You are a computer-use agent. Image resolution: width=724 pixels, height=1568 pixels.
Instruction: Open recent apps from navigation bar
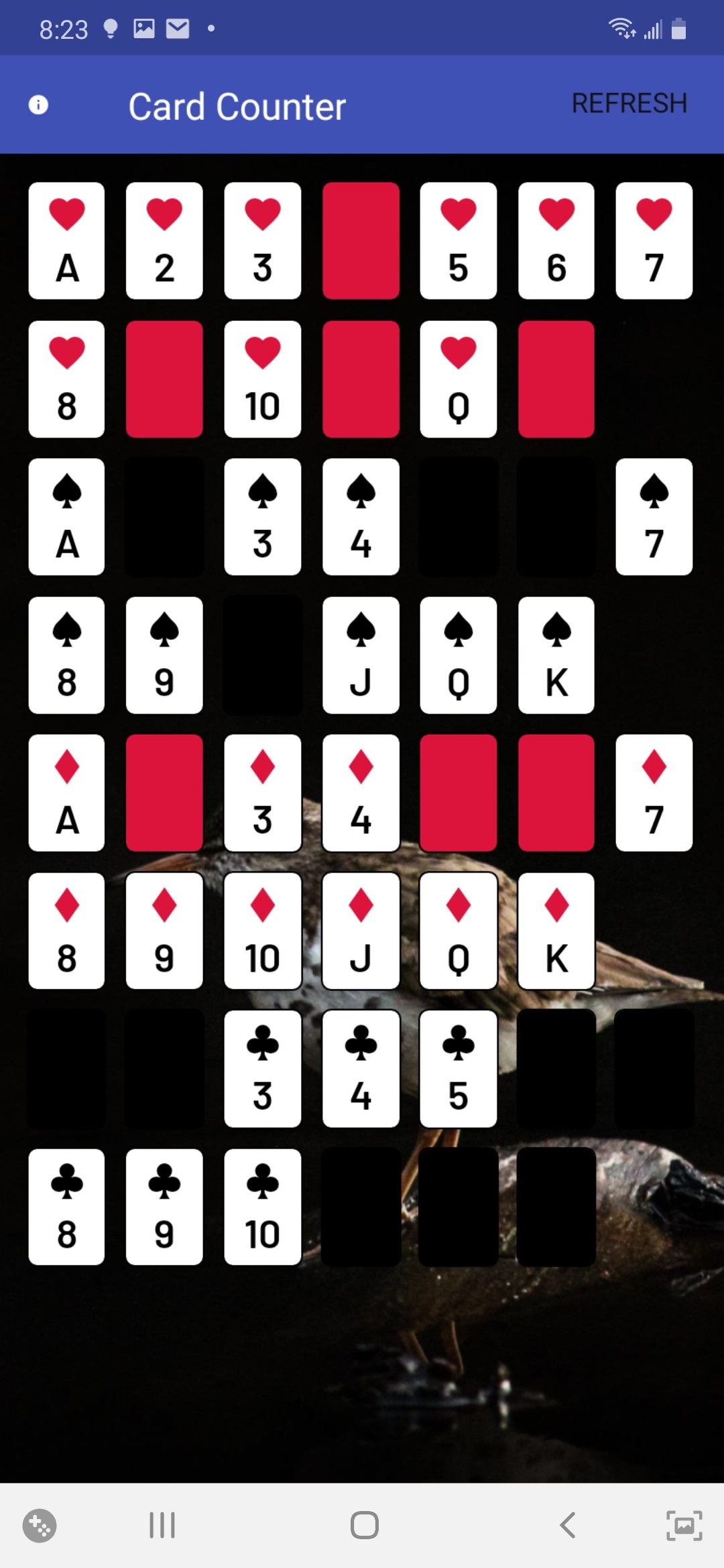pos(162,1525)
